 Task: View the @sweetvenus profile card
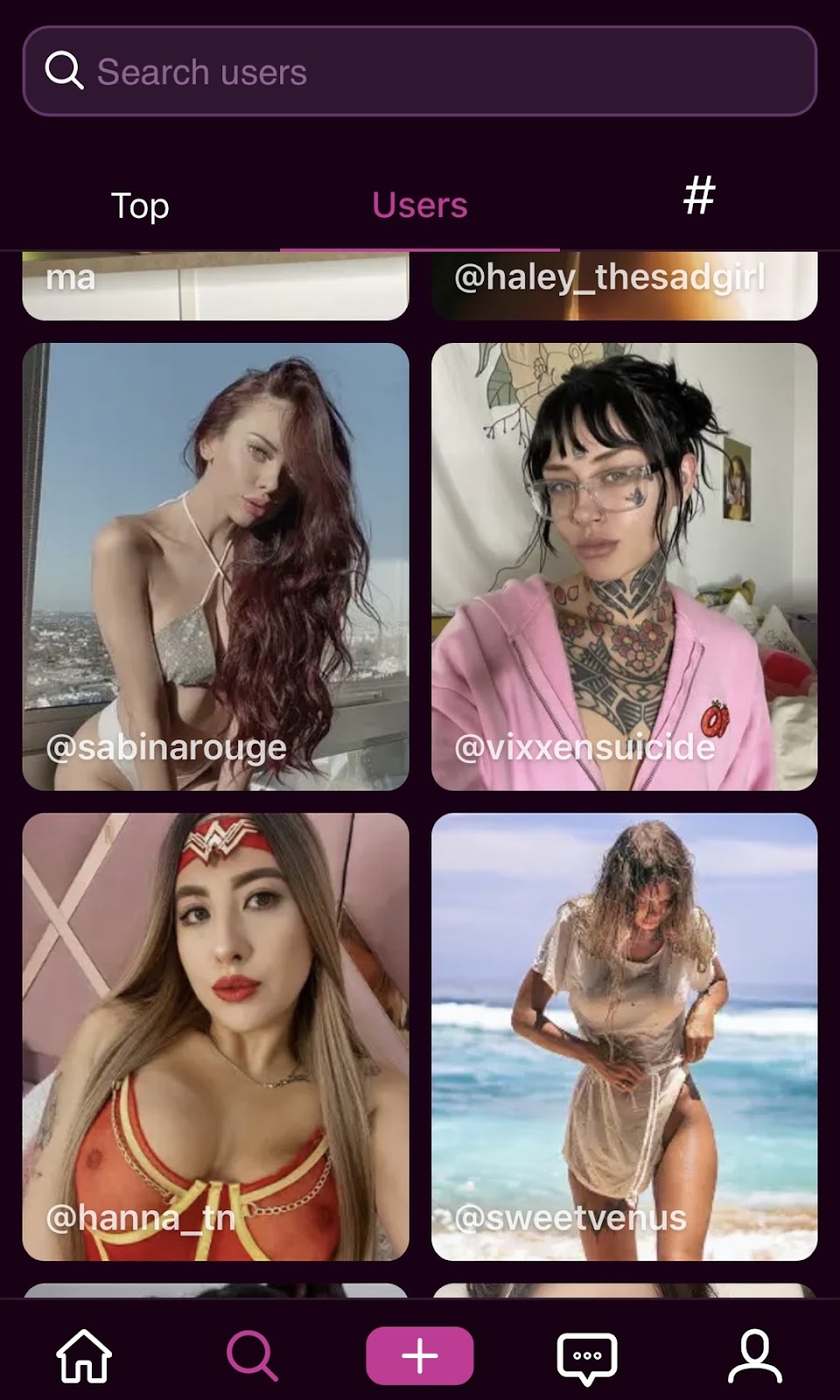click(x=624, y=1036)
